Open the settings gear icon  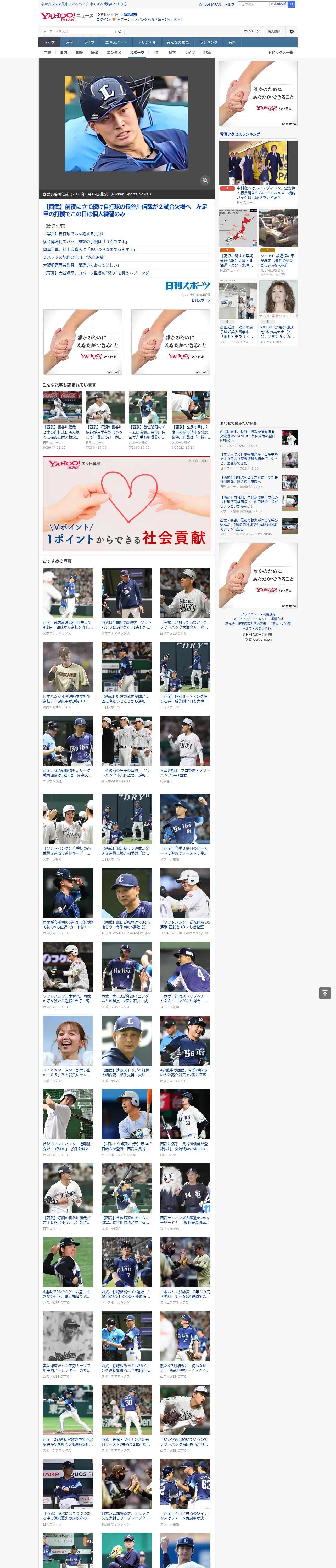[292, 32]
